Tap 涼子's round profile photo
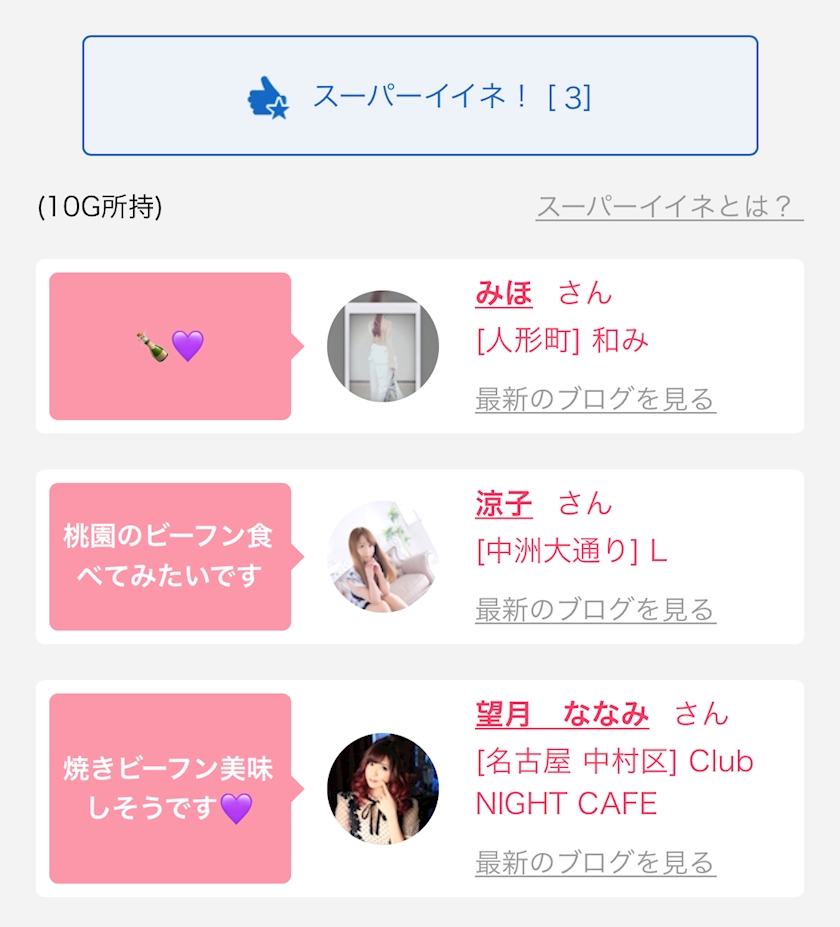This screenshot has width=840, height=927. [x=383, y=557]
